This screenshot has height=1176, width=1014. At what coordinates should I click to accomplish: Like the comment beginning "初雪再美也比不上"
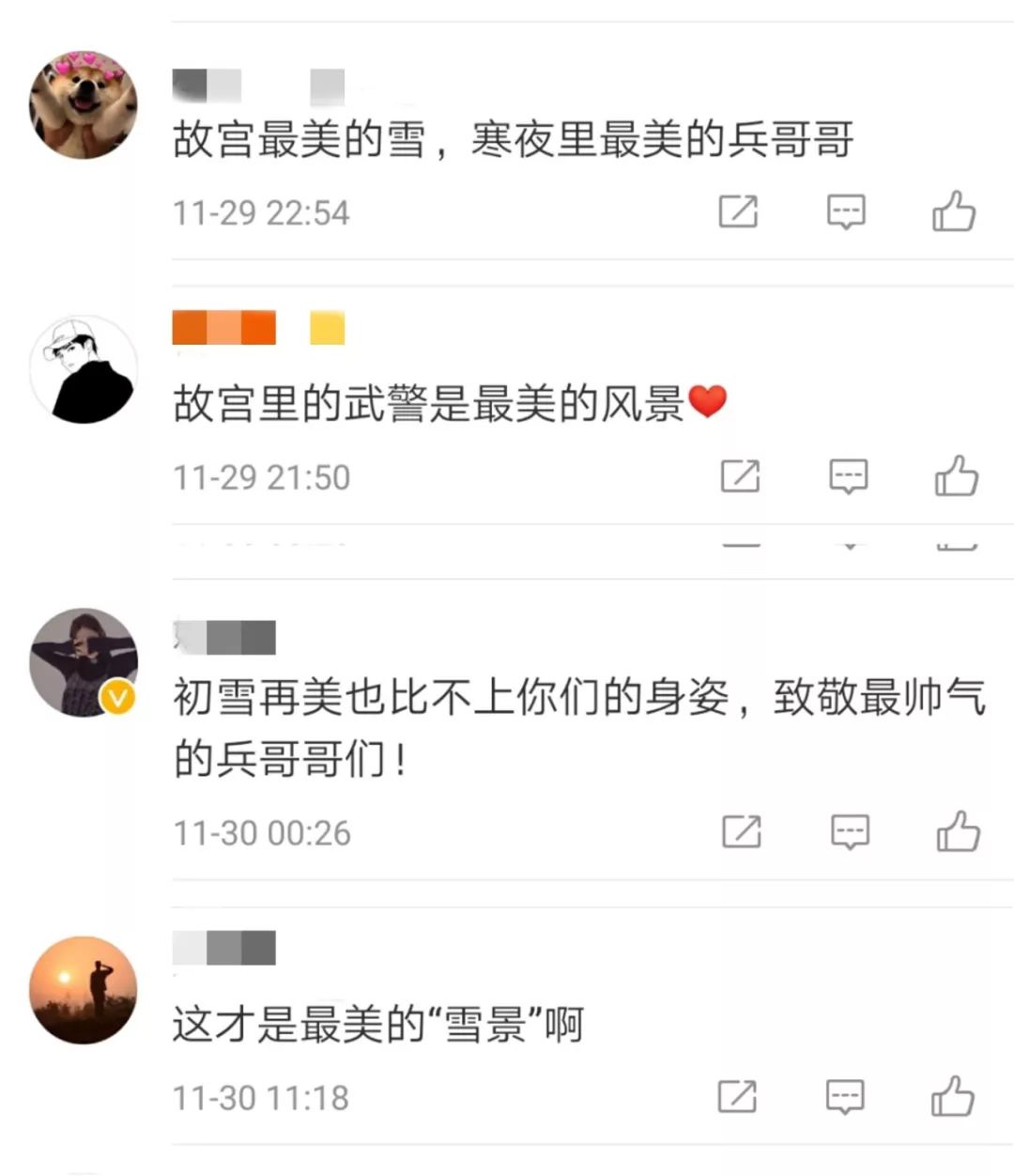coord(958,831)
